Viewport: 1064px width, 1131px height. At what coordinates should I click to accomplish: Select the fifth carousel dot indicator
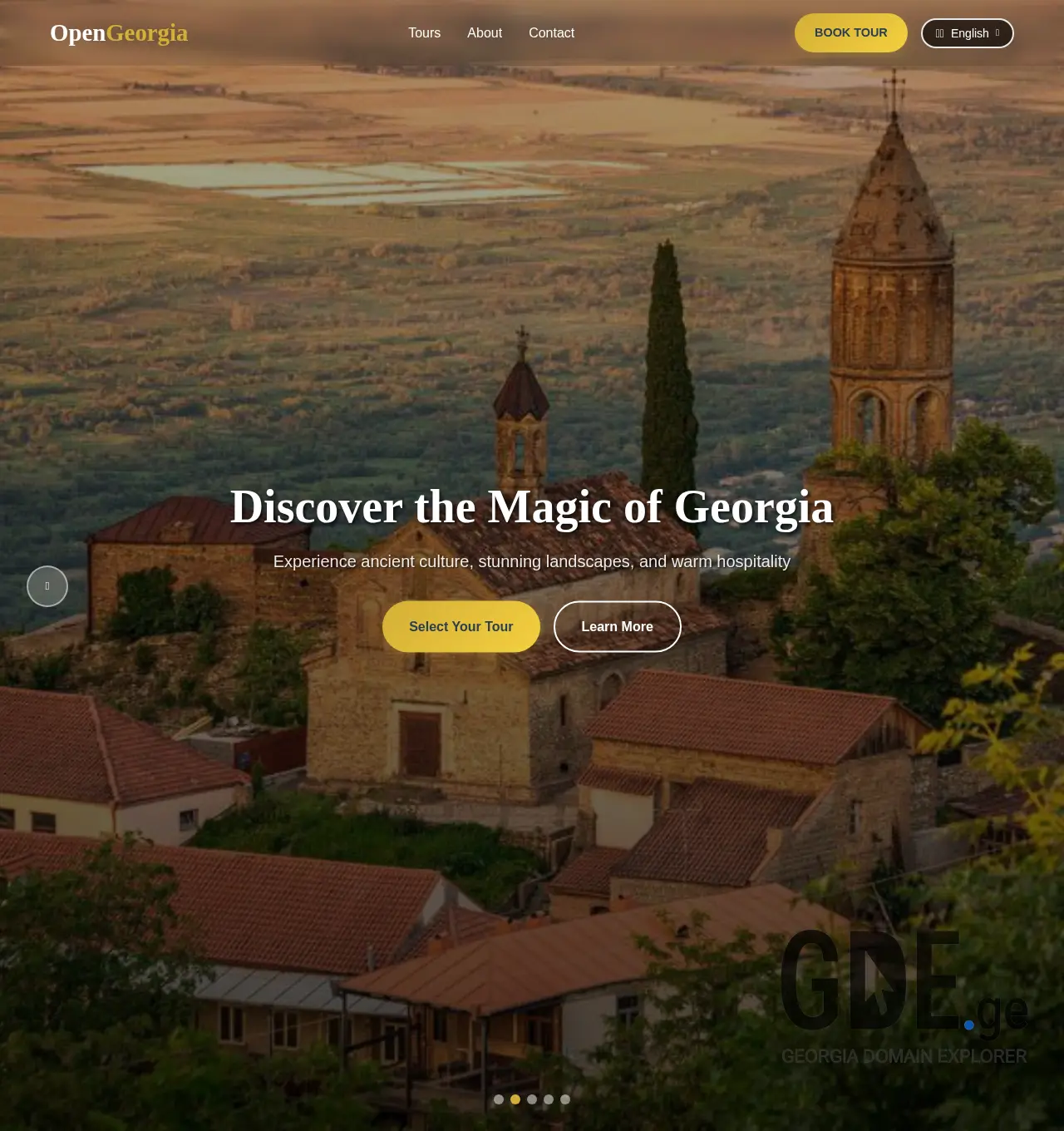pos(564,1099)
